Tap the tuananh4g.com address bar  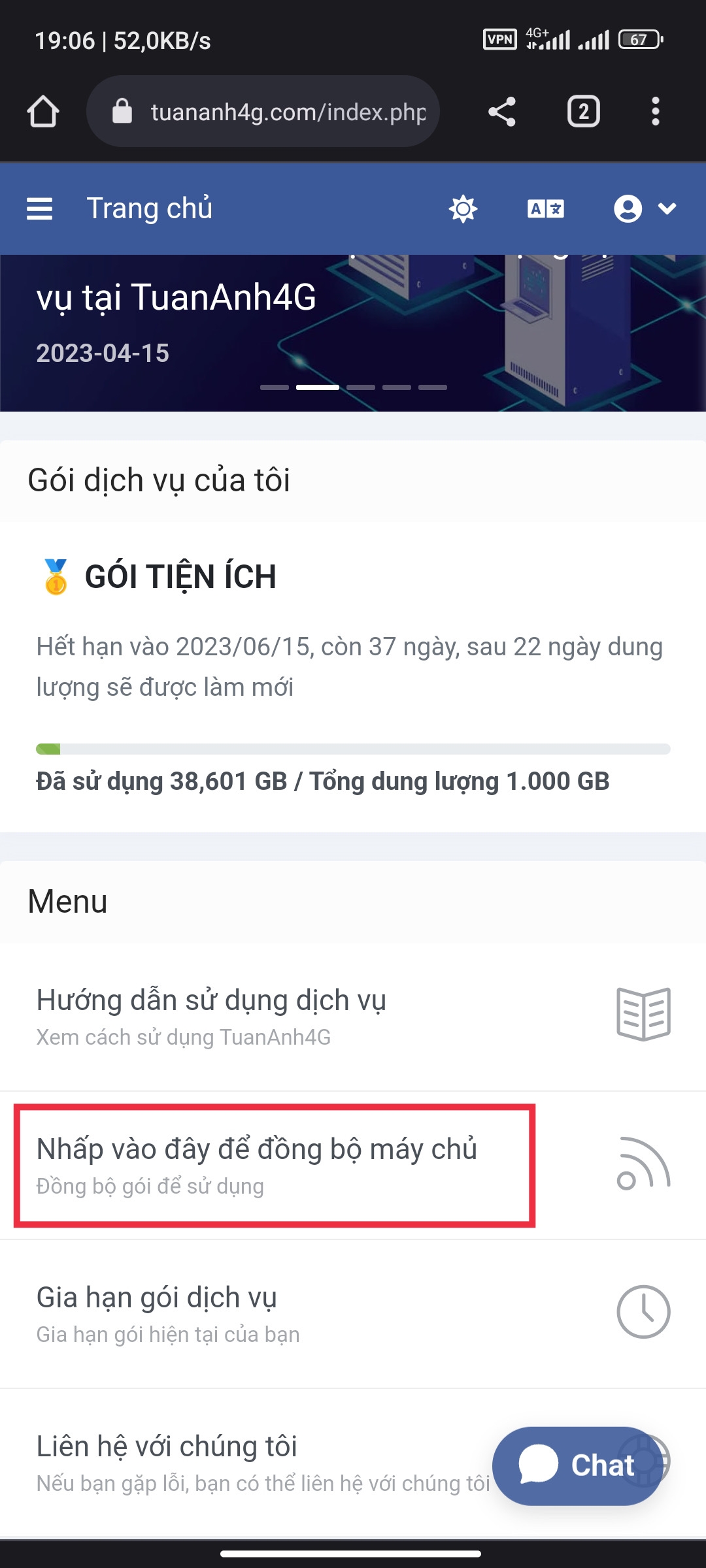(x=275, y=112)
